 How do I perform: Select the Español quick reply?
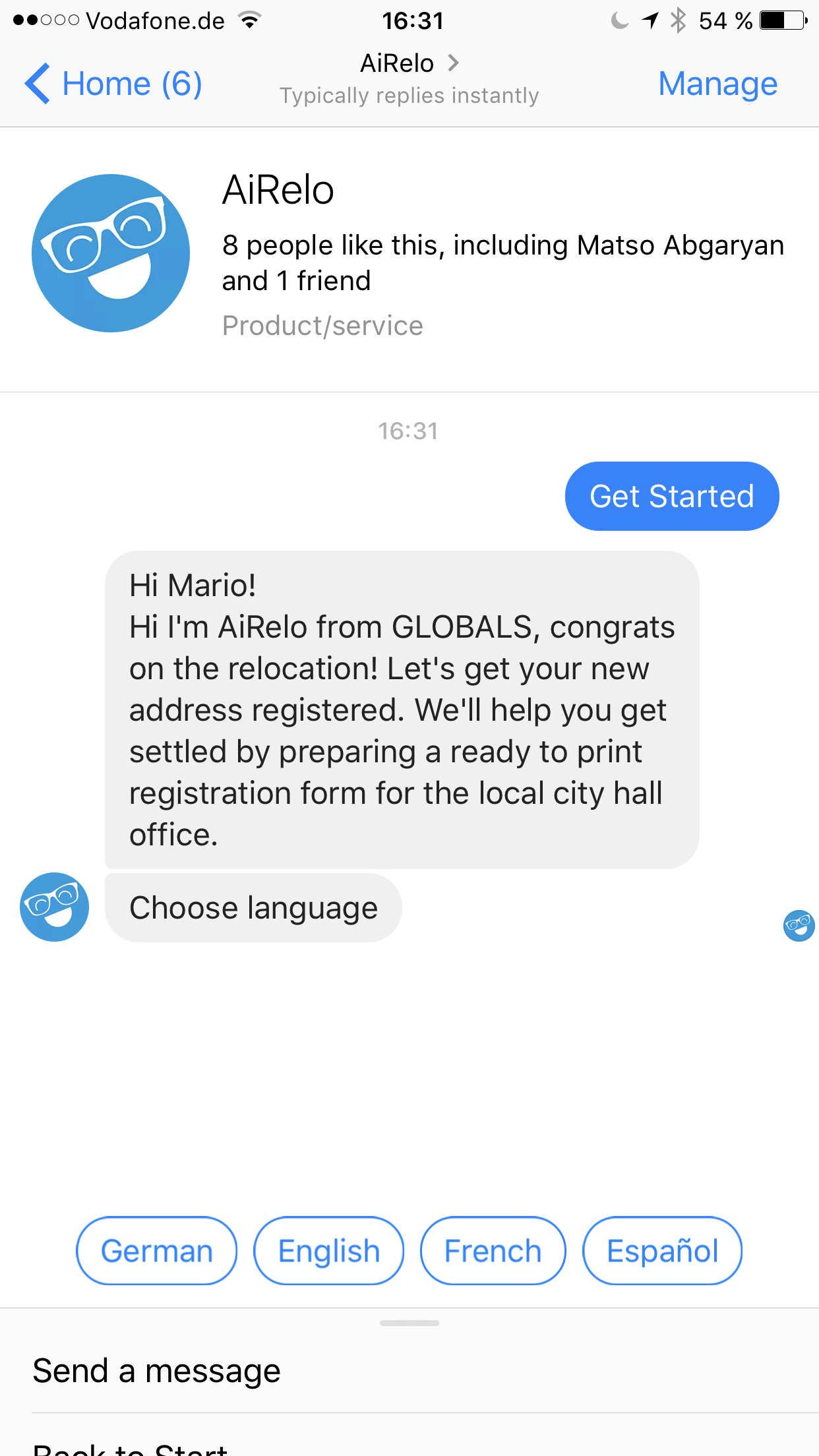pos(662,1250)
